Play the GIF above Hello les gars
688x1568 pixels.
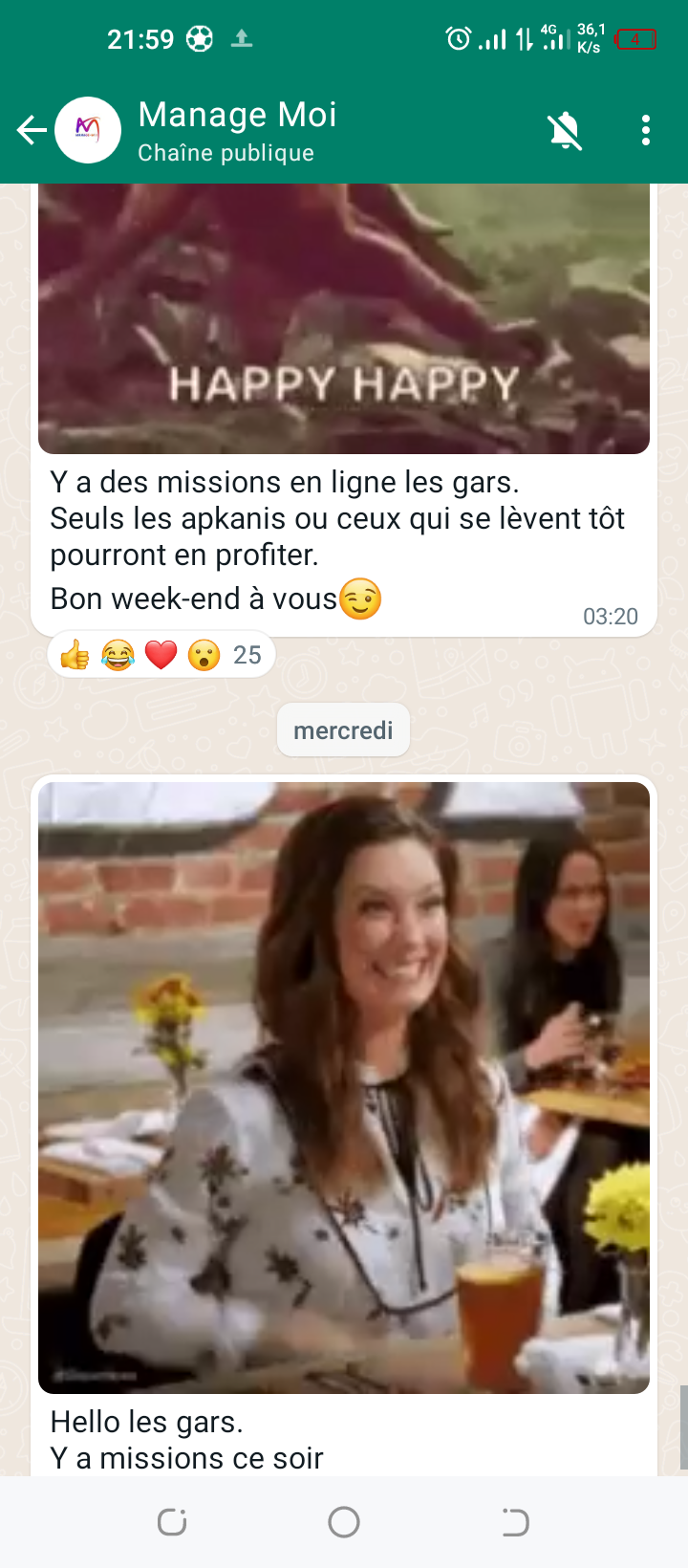344,1087
